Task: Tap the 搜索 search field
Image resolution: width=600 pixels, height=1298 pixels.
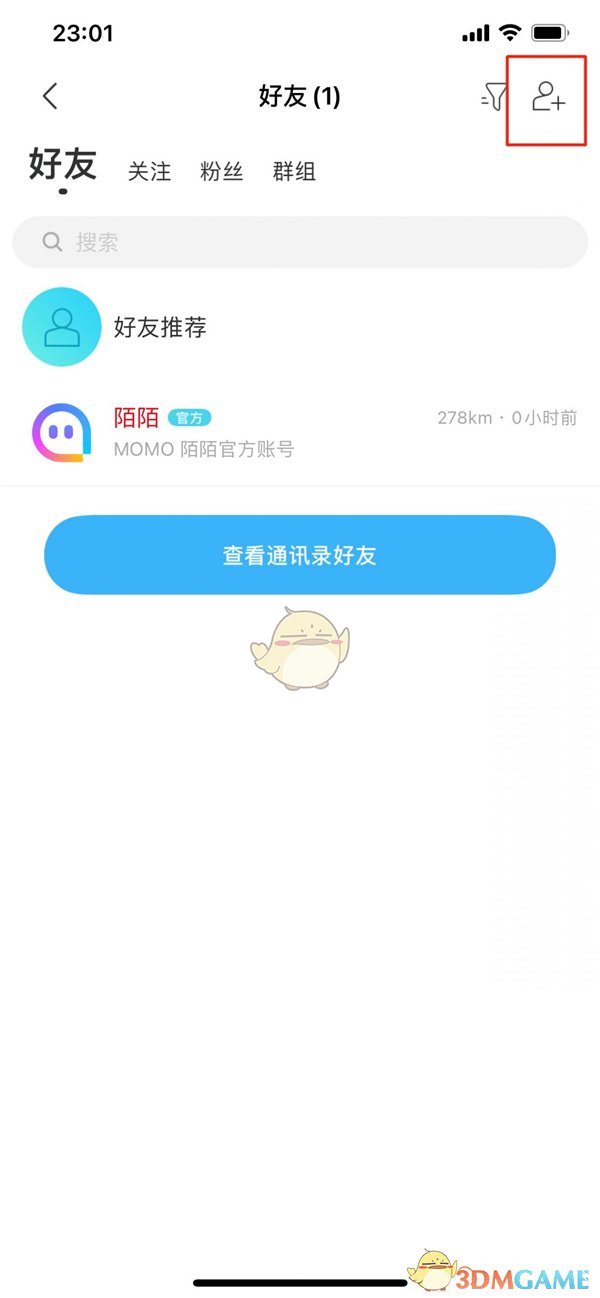Action: [300, 242]
